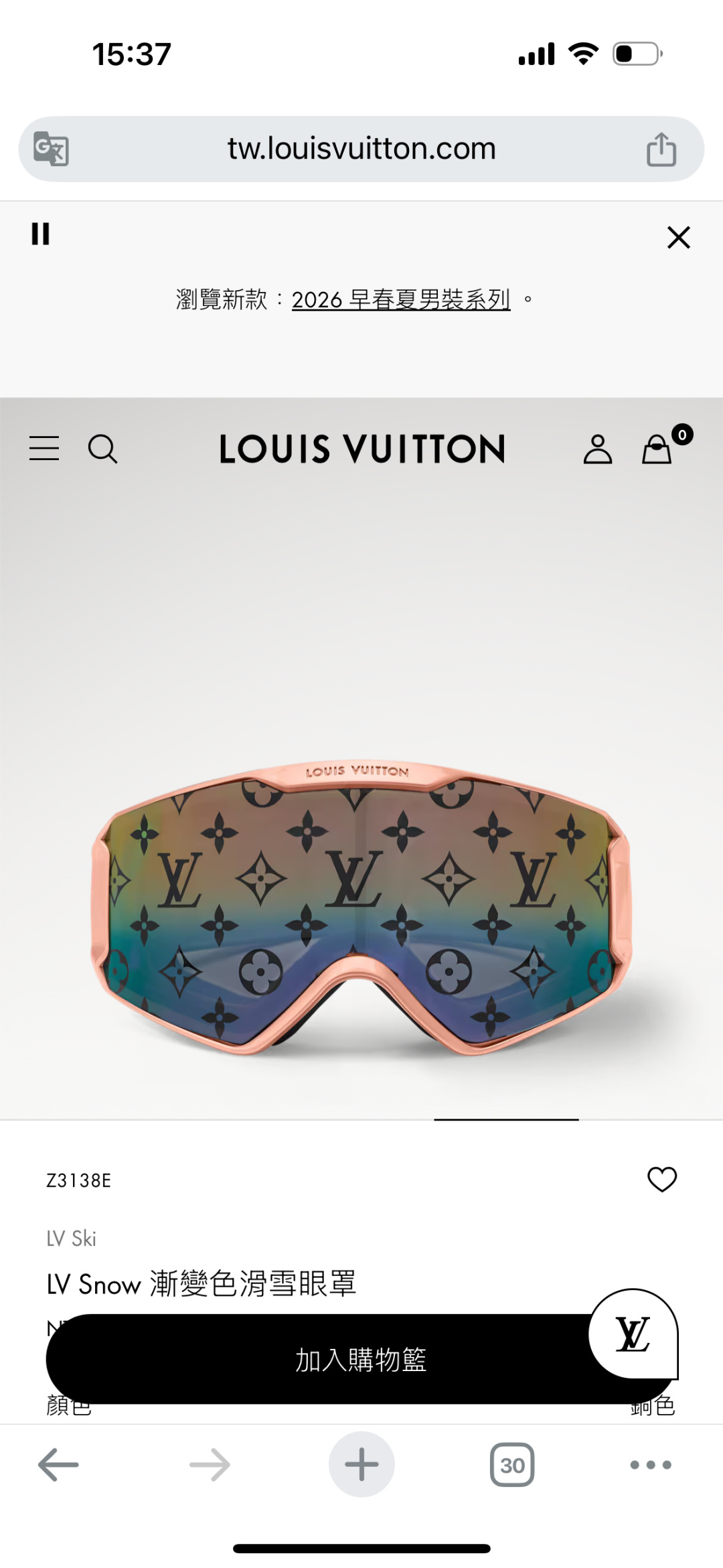Tap the translate icon in address bar
Viewport: 723px width, 1568px height.
point(52,148)
